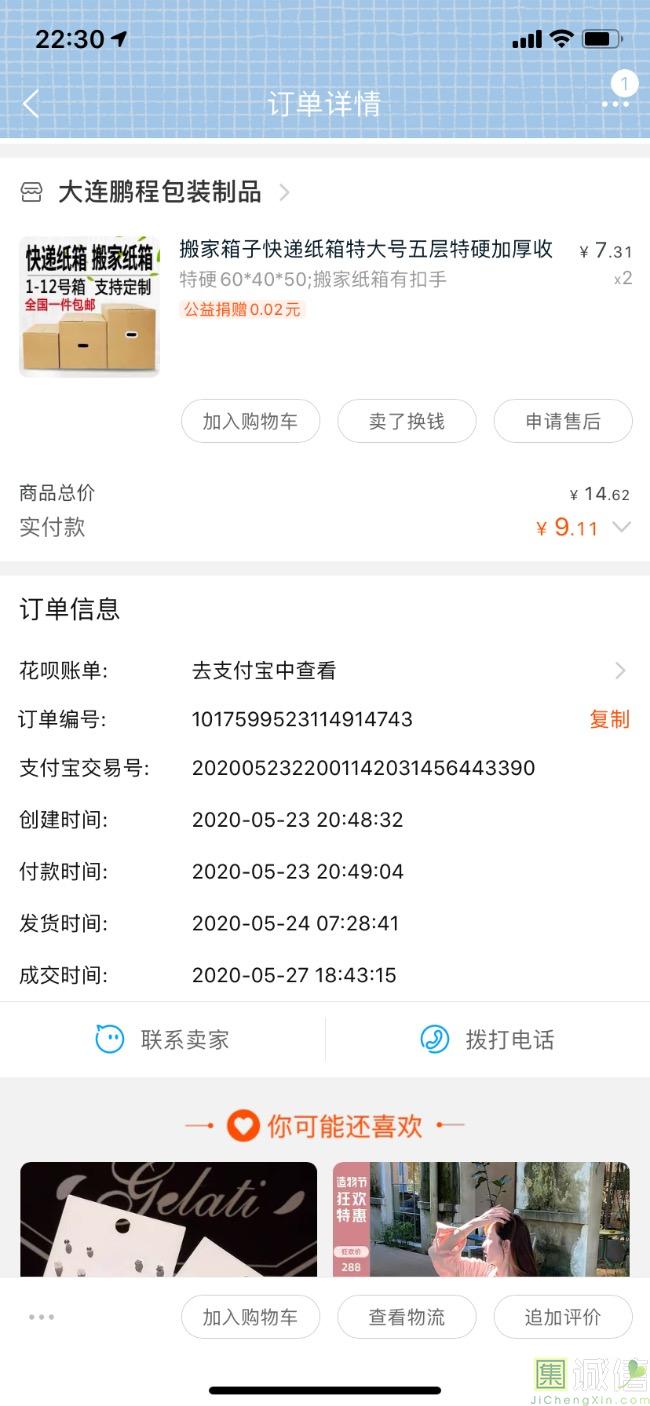The width and height of the screenshot is (650, 1406).
Task: Open the 大连鹏程包装制品 store page
Action: point(160,192)
